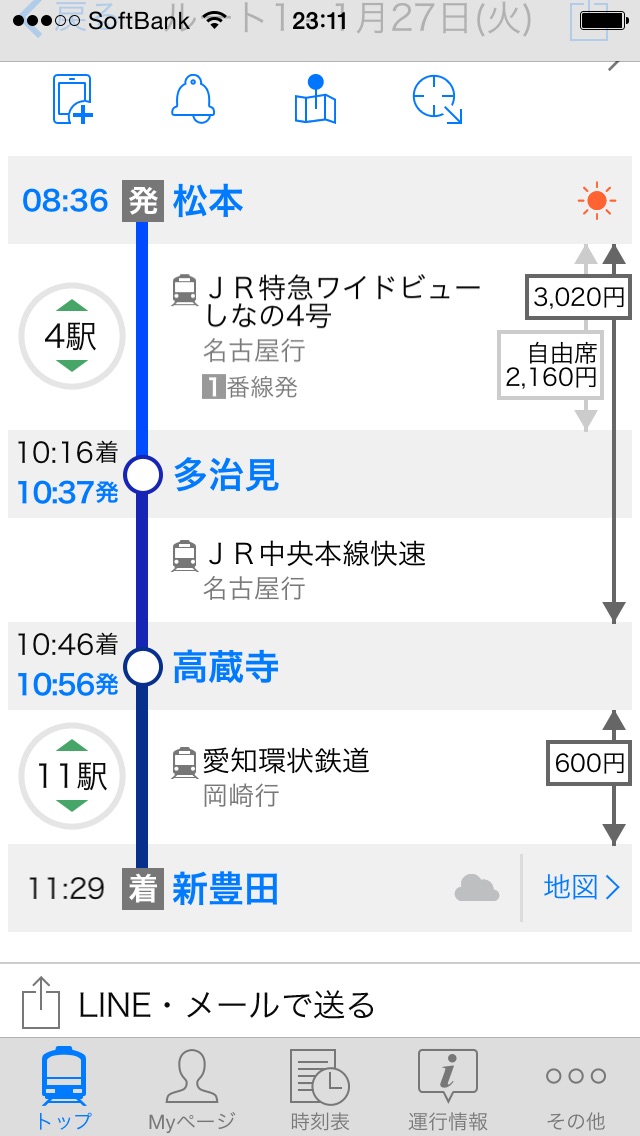The width and height of the screenshot is (640, 1136).
Task: Tap the add to phone icon
Action: point(72,100)
